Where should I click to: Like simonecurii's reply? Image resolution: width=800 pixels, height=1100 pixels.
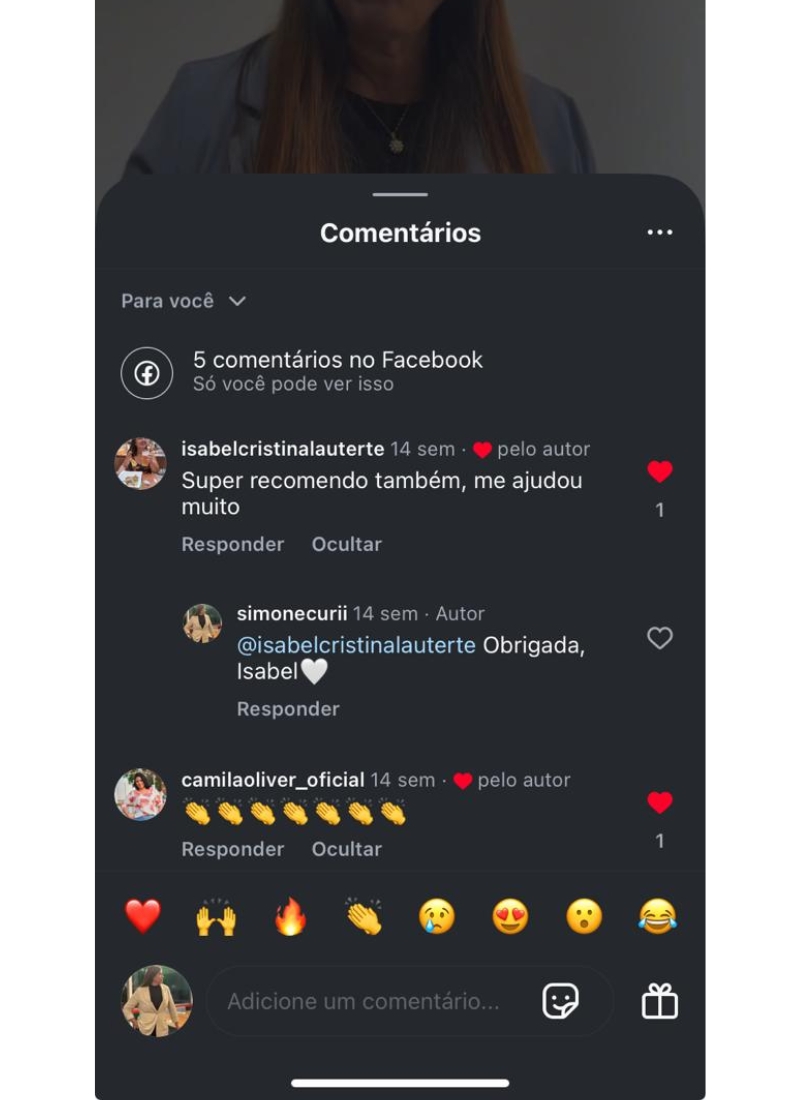click(659, 638)
